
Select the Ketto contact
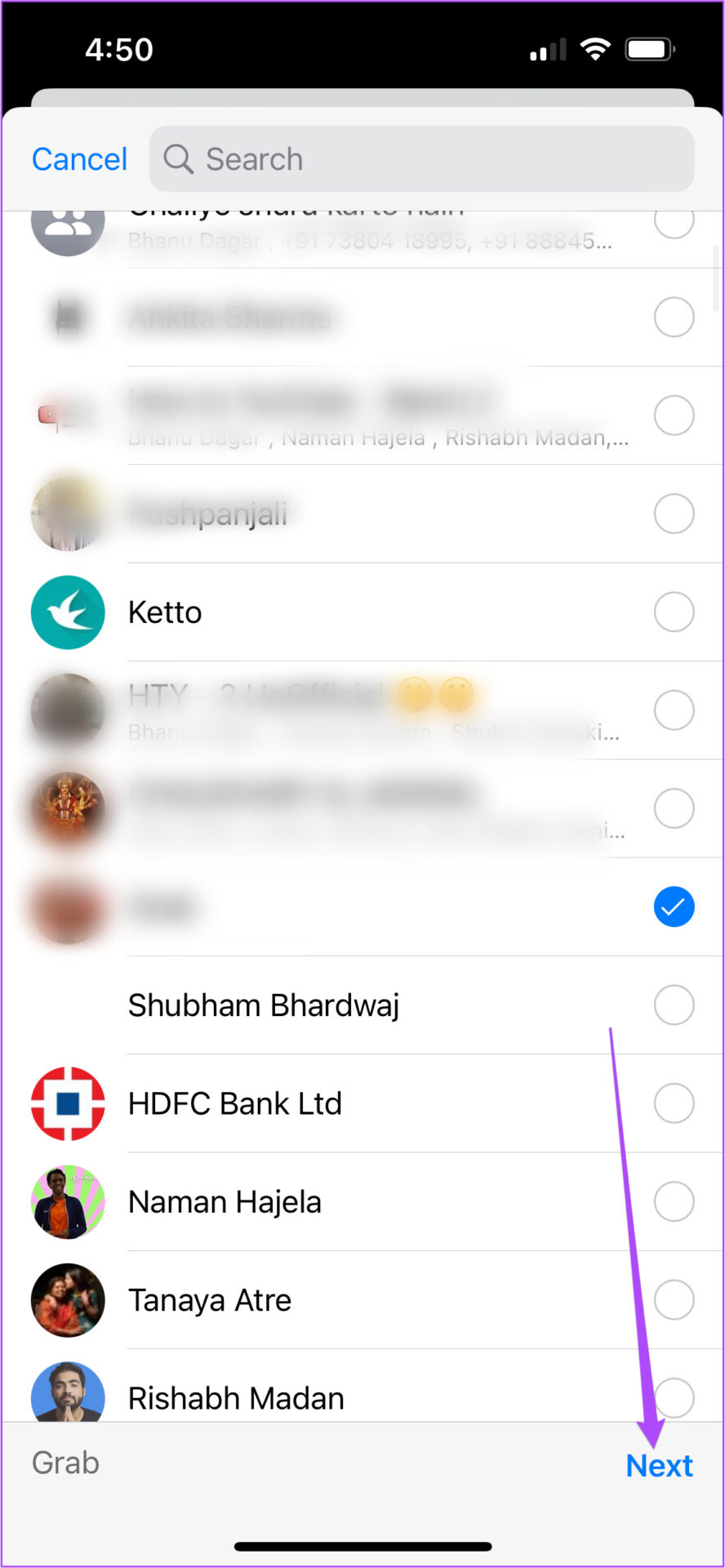pyautogui.click(x=674, y=612)
